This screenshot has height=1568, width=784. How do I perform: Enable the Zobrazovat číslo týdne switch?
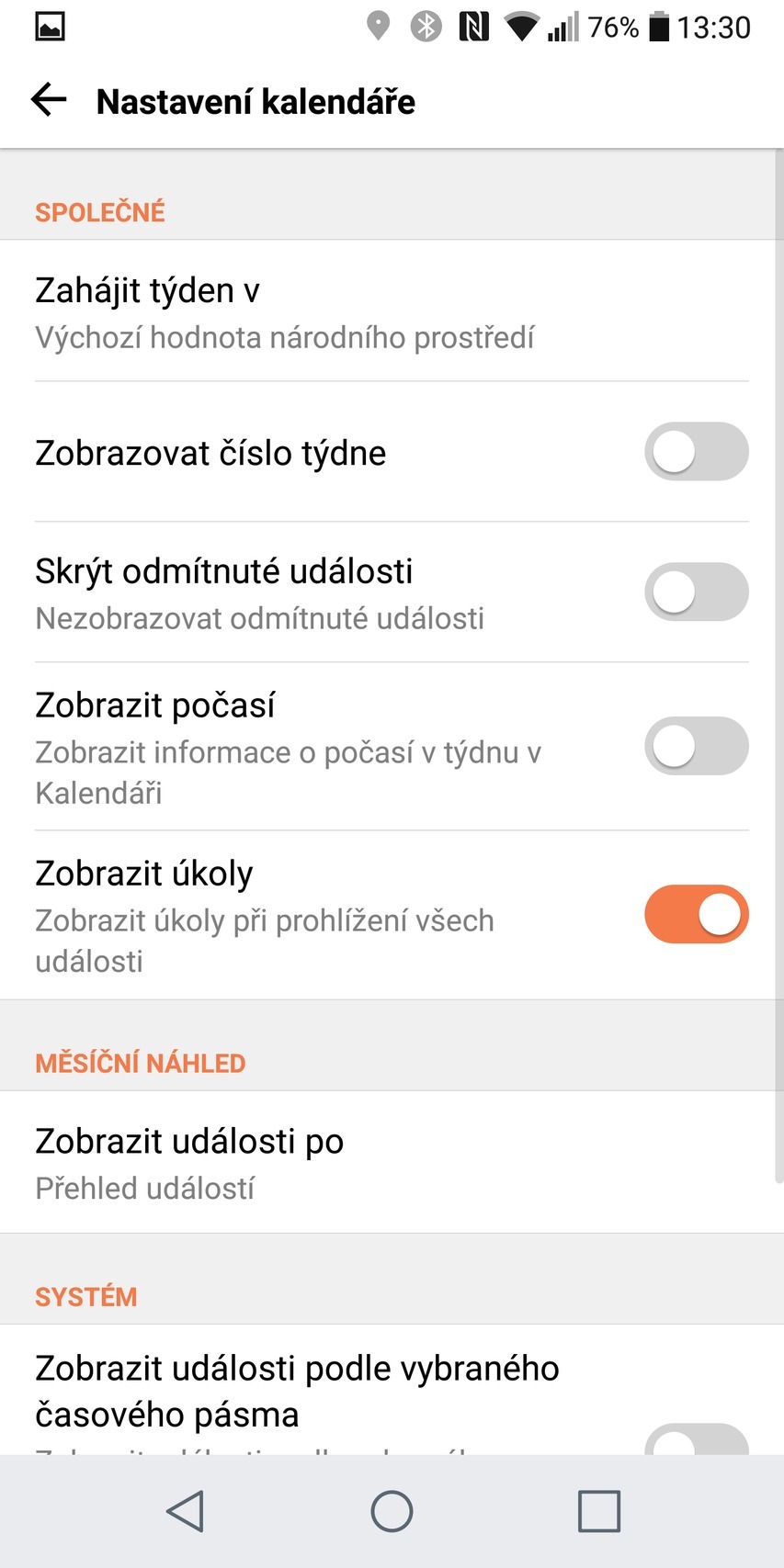[x=696, y=452]
